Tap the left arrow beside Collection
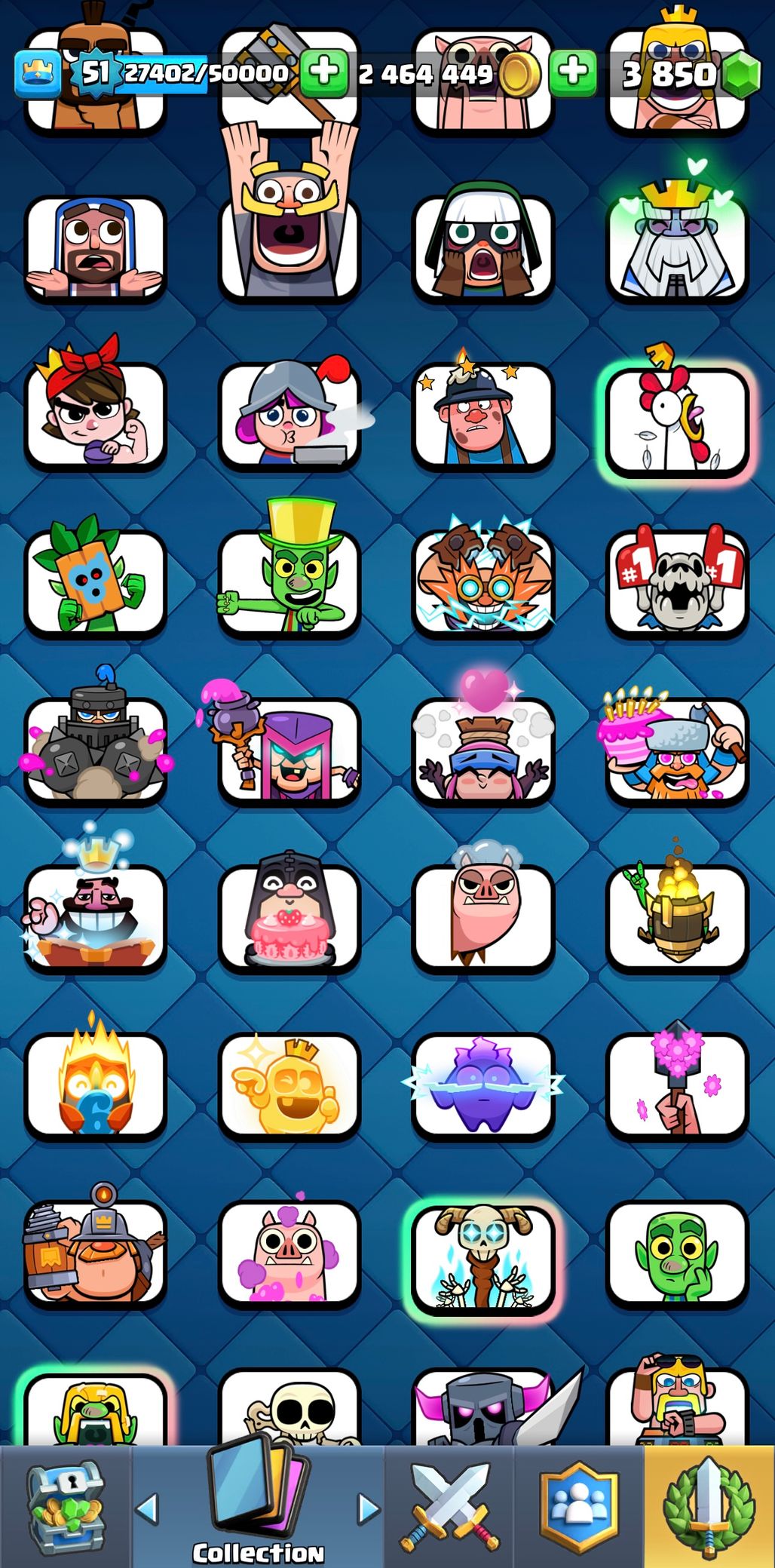Screen dimensions: 775x1568 147,1508
